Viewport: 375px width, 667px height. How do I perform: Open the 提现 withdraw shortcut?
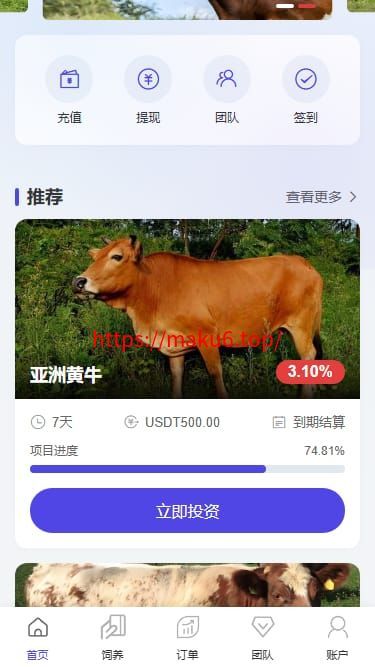[x=148, y=90]
